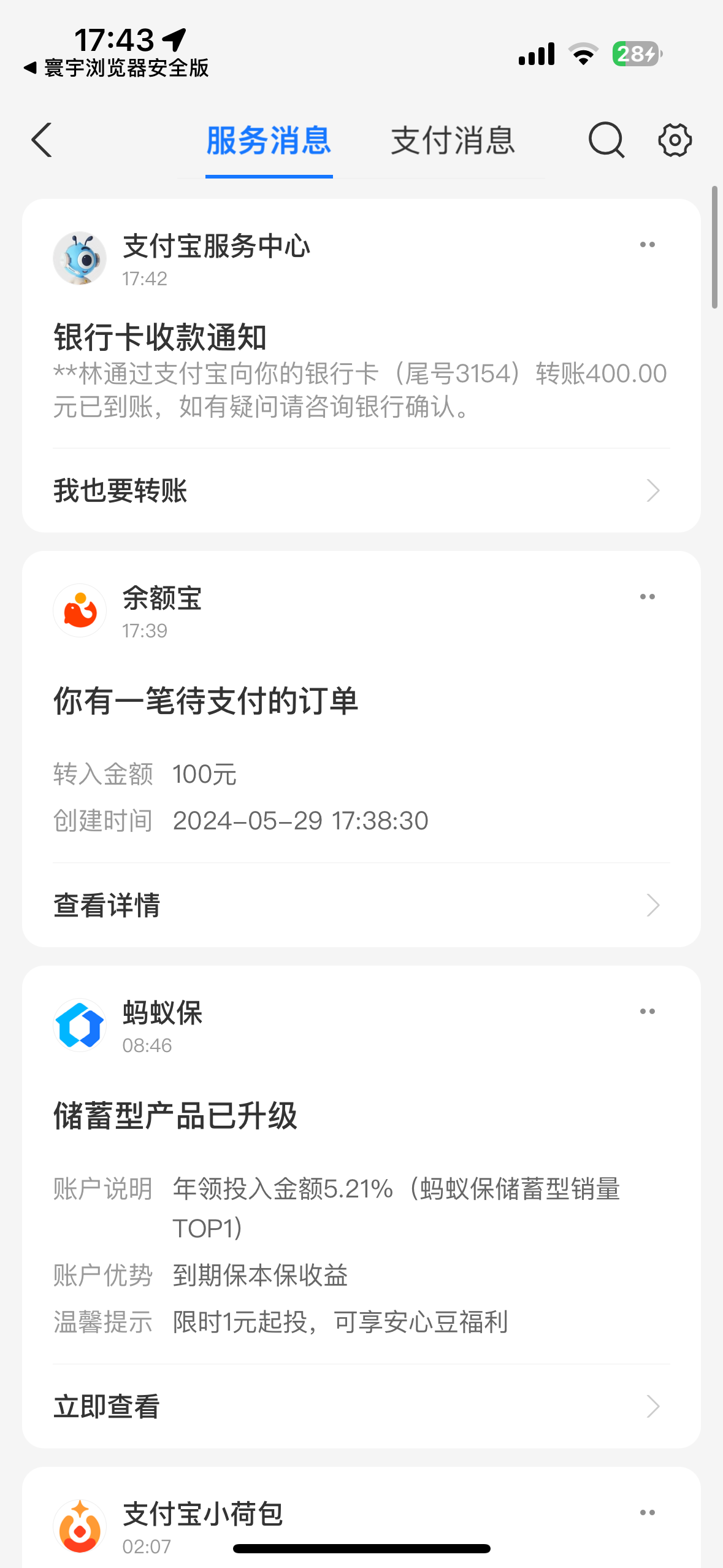Screen dimensions: 723x1568
Task: Open more options for 支付宝小荷包 message
Action: pos(647,1513)
